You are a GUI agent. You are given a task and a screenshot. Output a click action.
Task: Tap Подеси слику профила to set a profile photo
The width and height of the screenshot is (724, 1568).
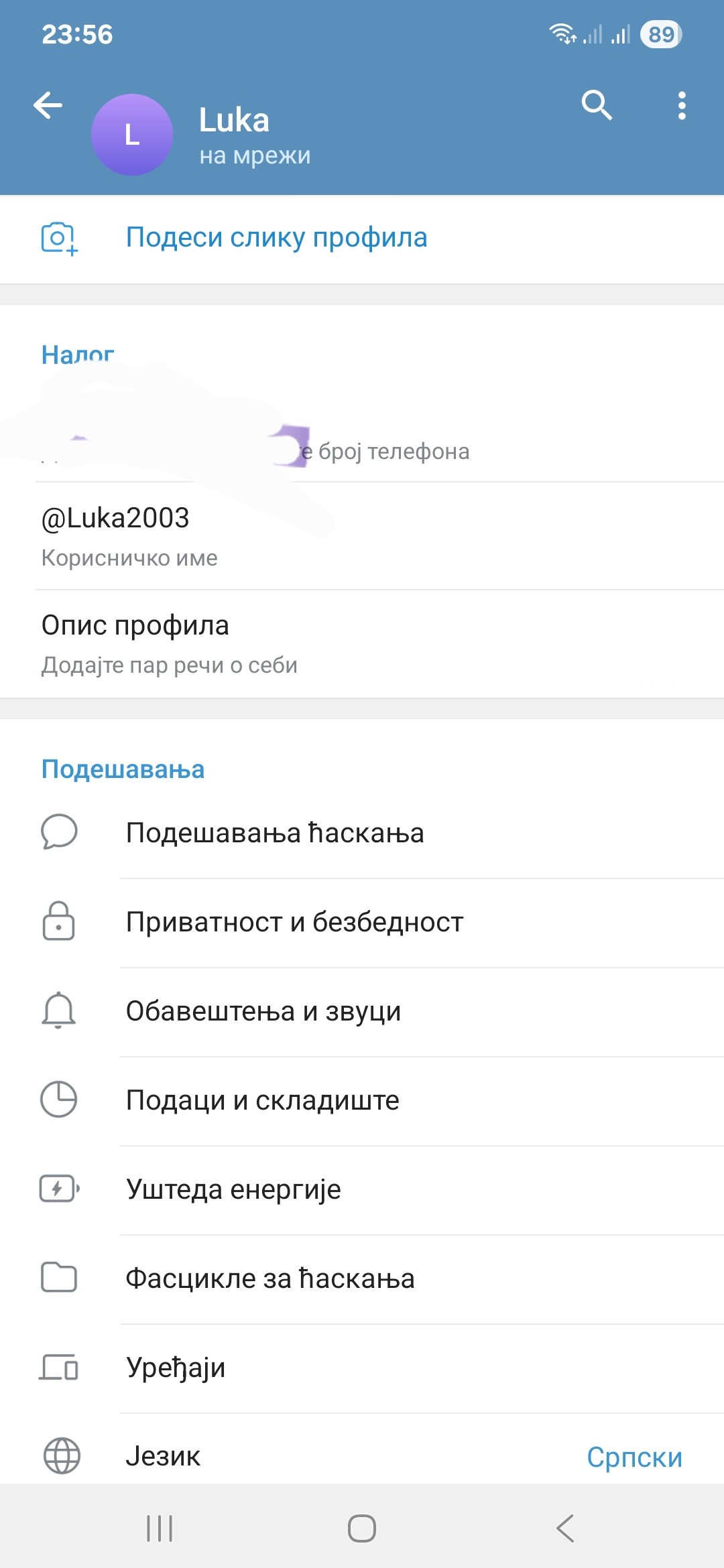click(x=362, y=239)
